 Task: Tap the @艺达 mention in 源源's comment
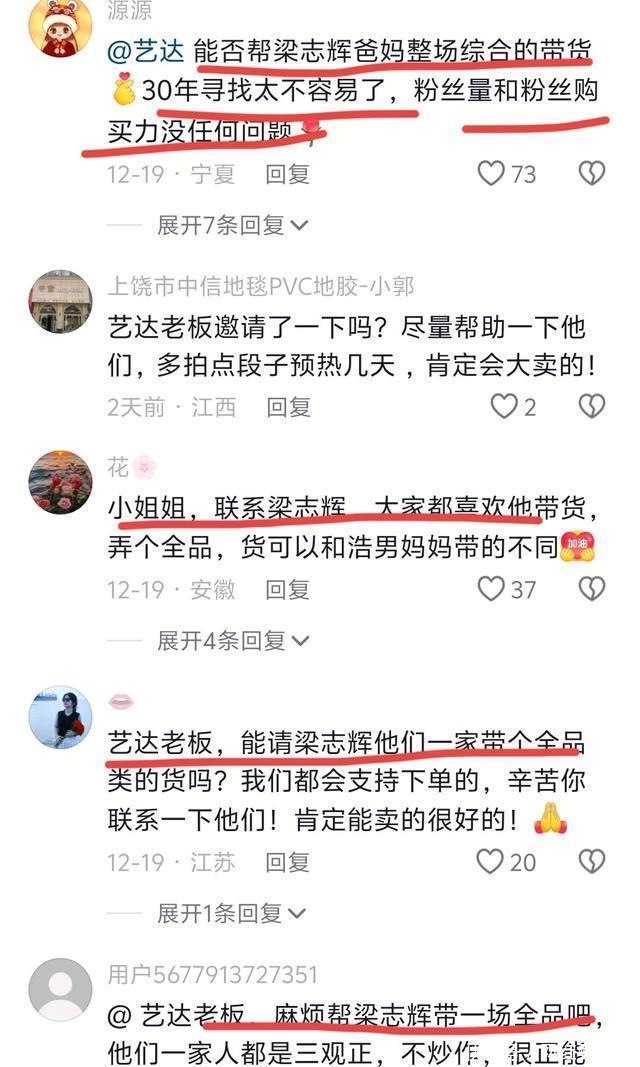tap(148, 50)
